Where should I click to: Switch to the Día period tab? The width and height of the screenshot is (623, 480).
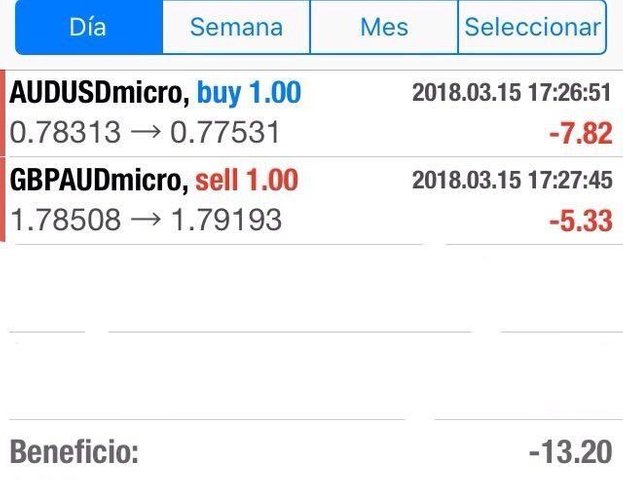tap(88, 27)
